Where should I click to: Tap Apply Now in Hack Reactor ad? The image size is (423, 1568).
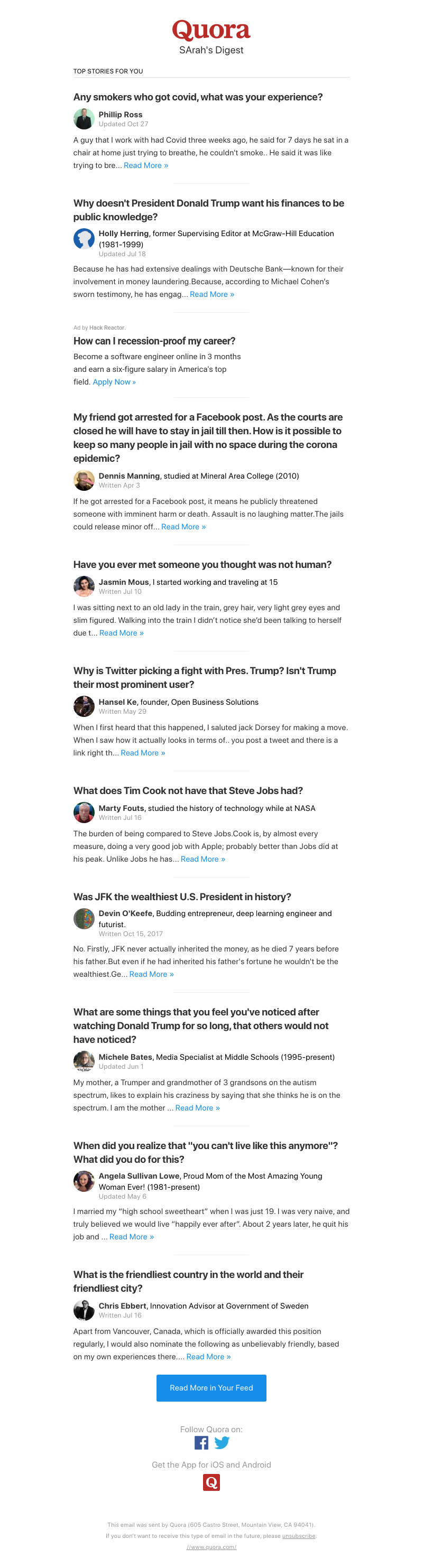tap(114, 382)
